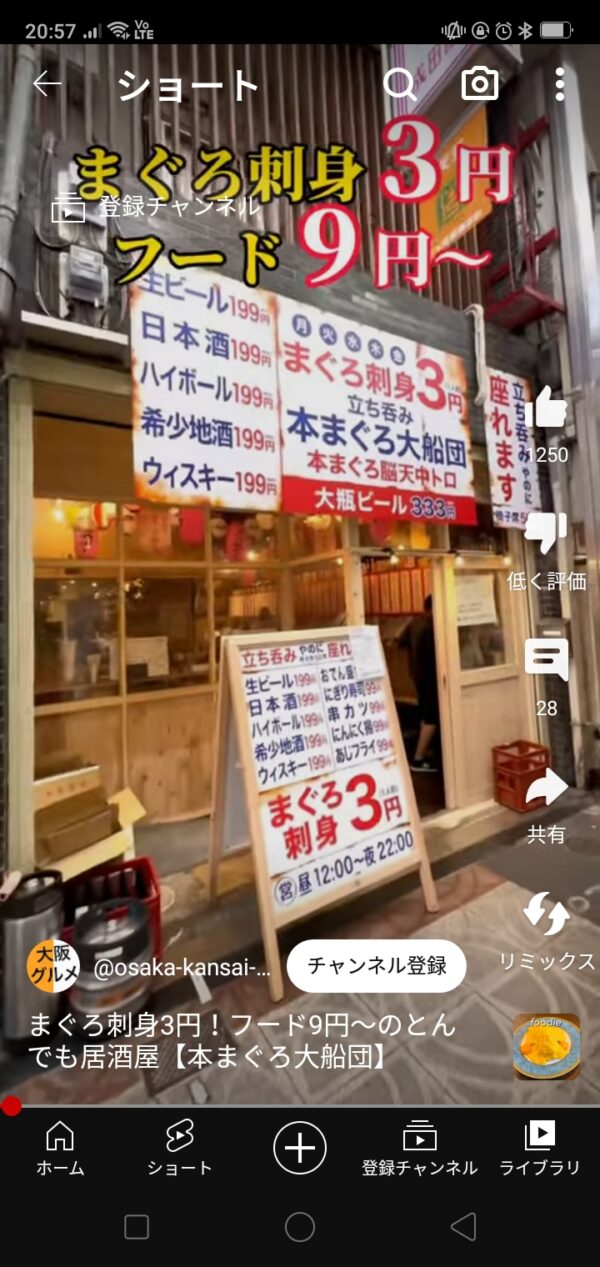Switch to the ホーム tab

point(60,1147)
